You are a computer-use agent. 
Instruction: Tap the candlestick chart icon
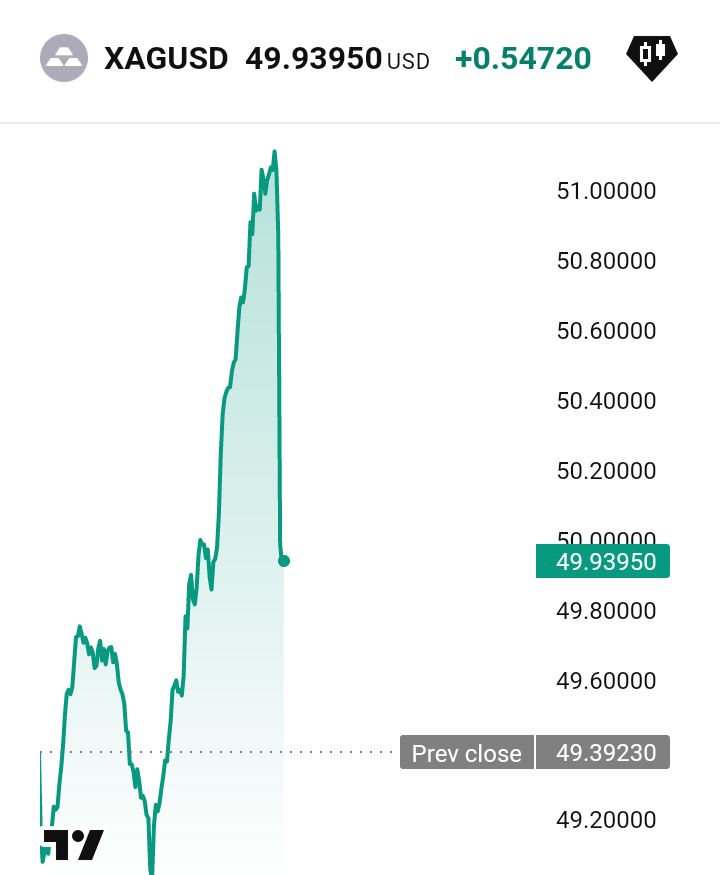click(x=651, y=57)
